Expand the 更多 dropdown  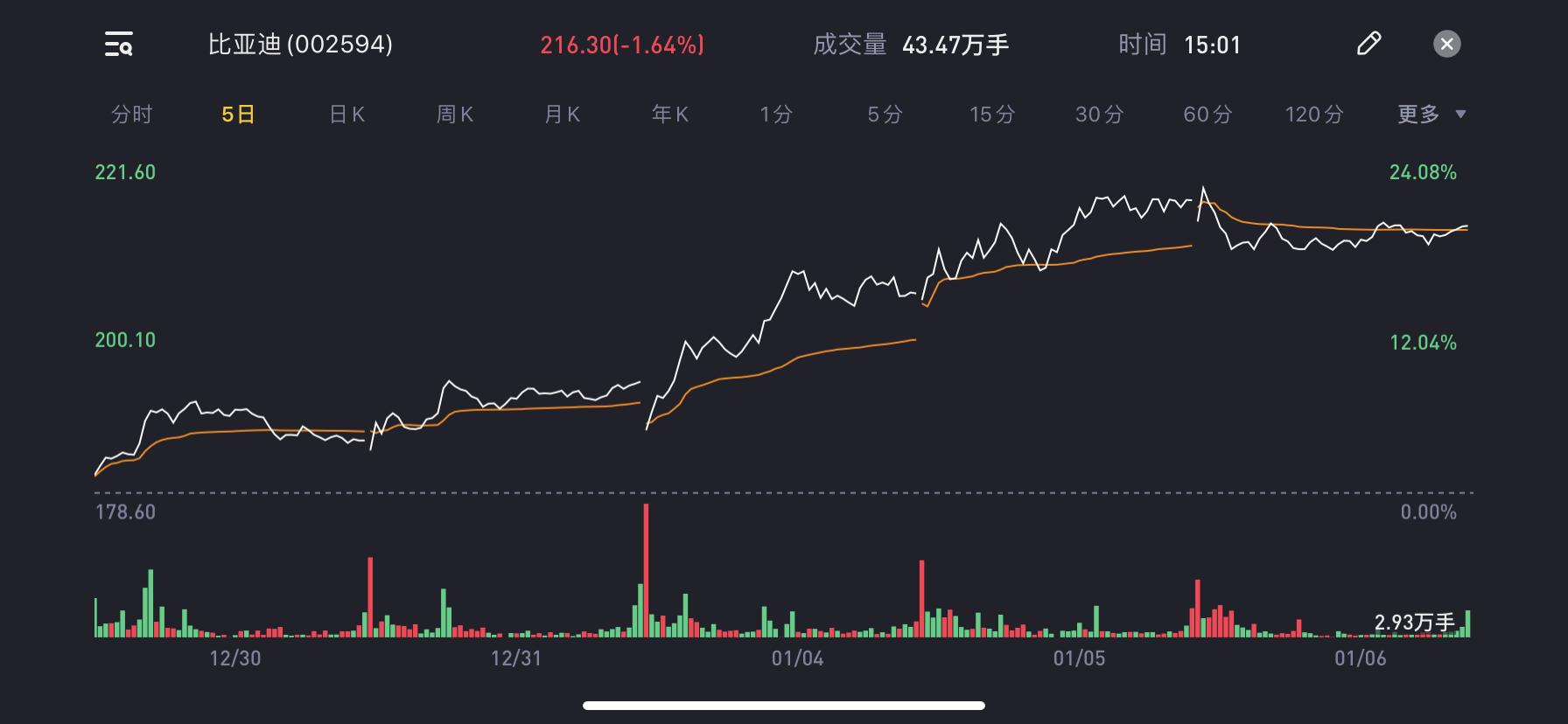[x=1431, y=115]
